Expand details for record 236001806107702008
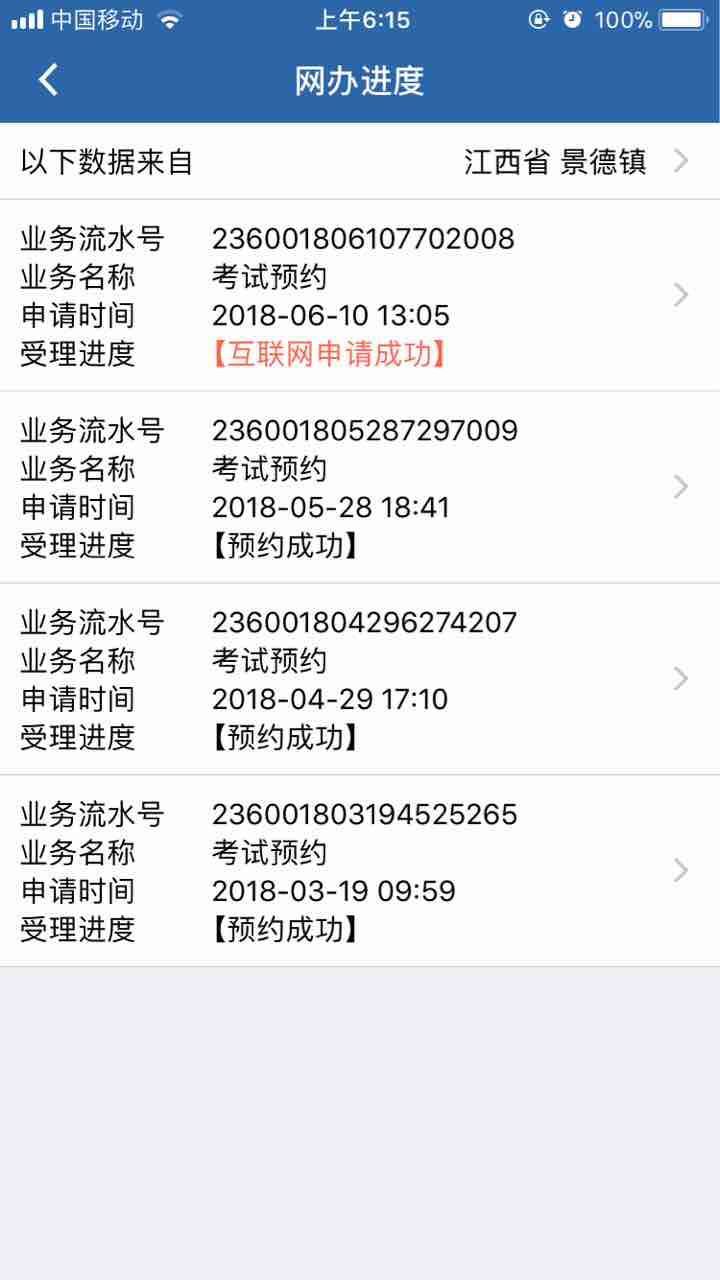 tap(681, 295)
